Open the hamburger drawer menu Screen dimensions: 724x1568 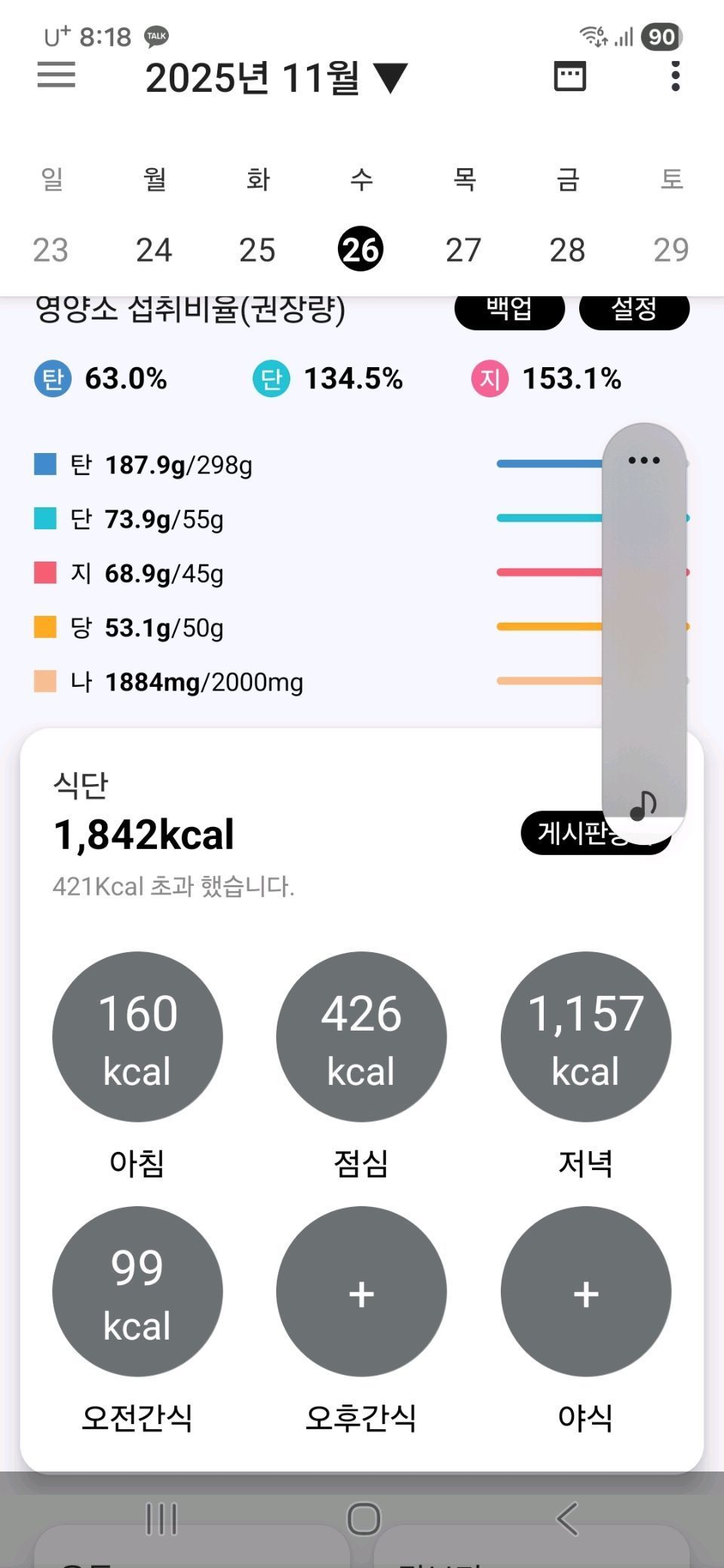point(57,75)
